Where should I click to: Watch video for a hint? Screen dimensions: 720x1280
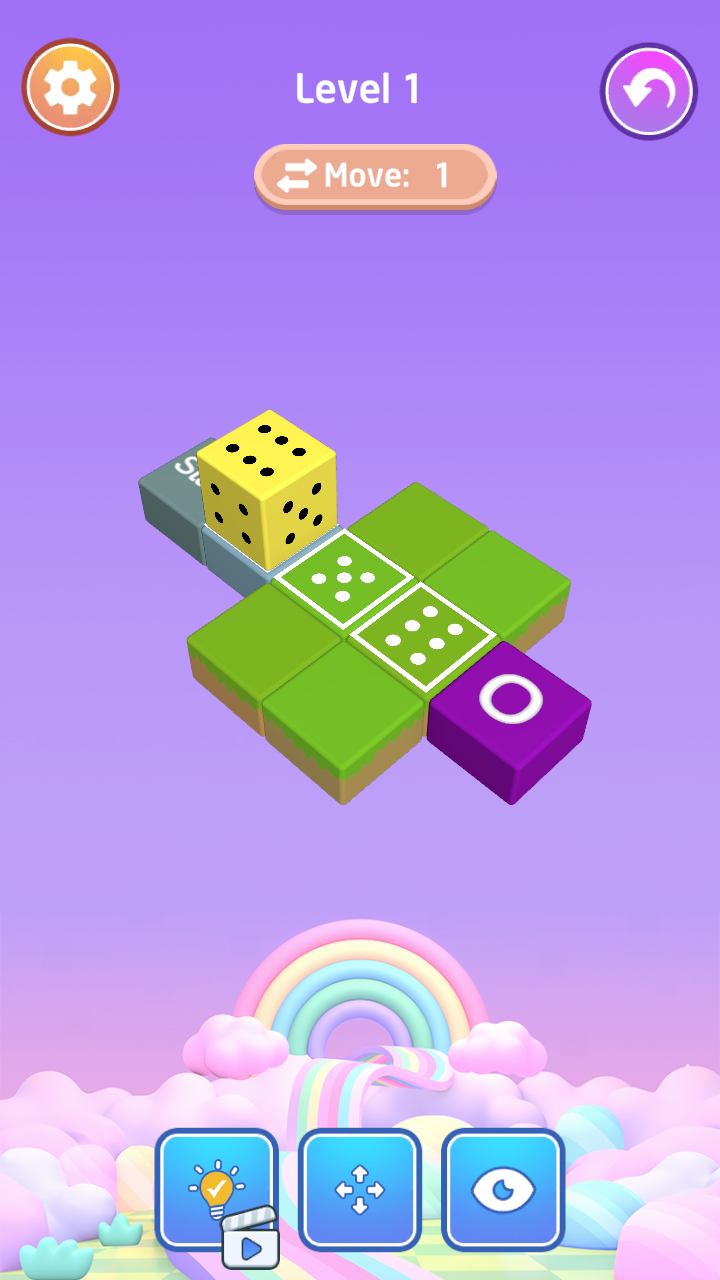(x=217, y=1190)
